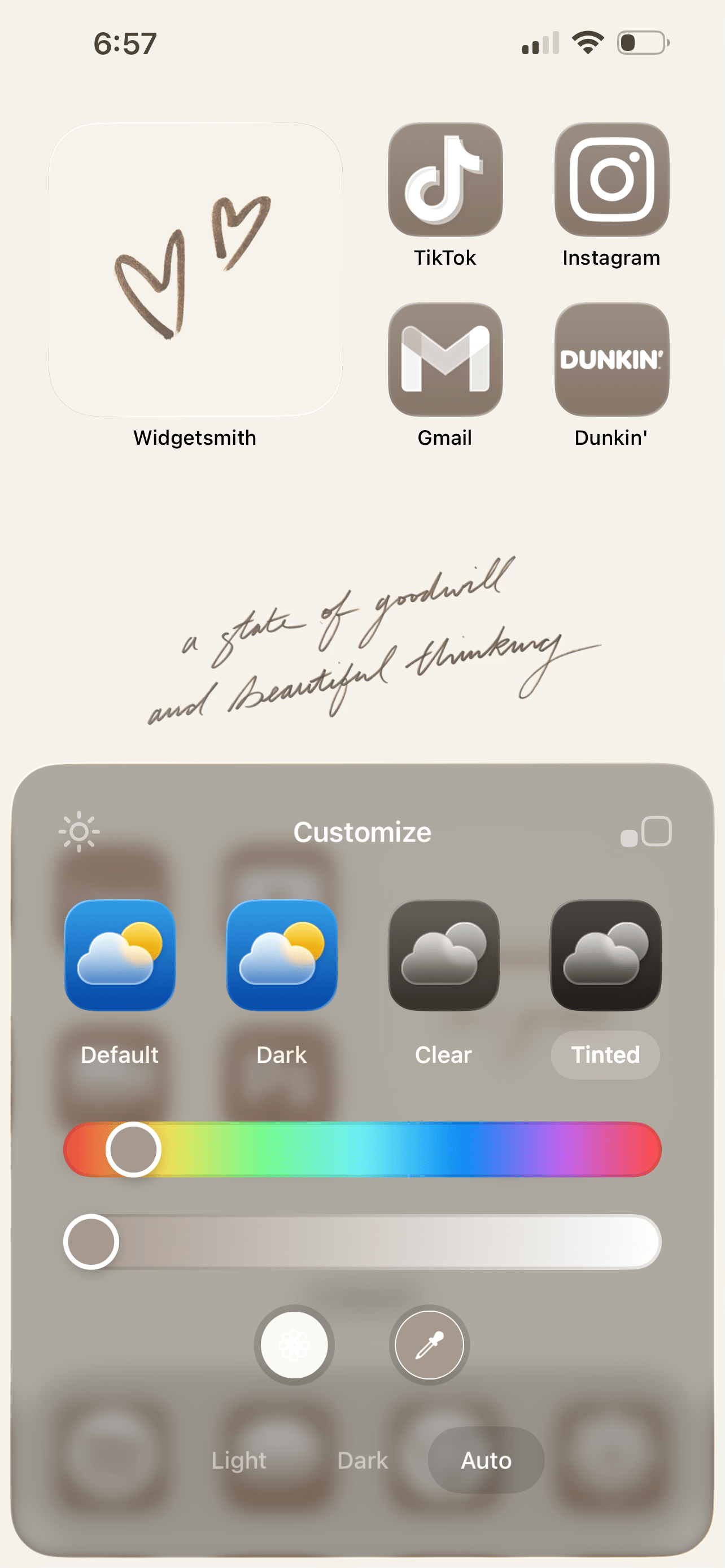
Task: Toggle the wallpaper dimming sun icon
Action: pos(79,831)
